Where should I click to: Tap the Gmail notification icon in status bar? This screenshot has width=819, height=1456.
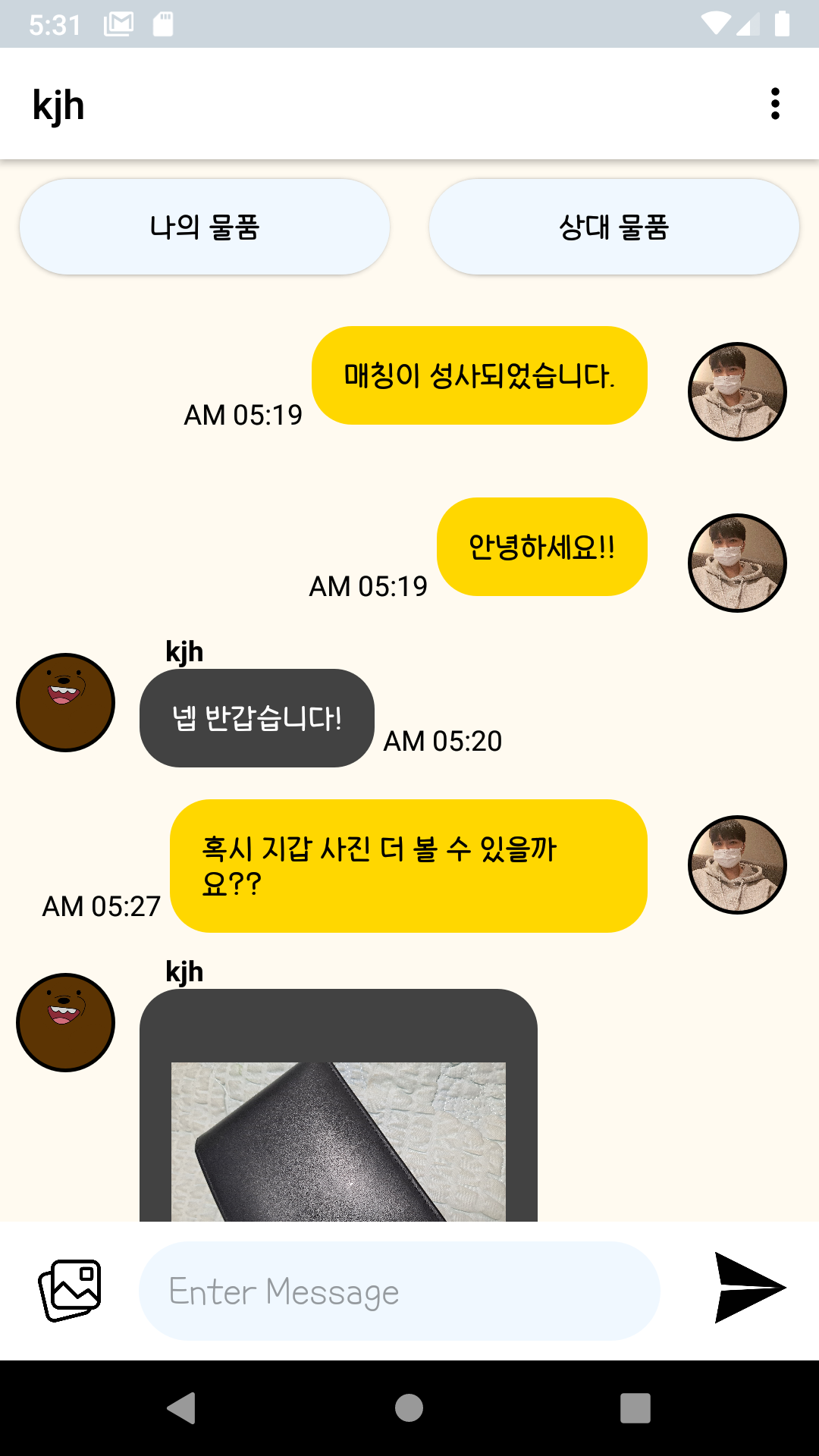(118, 23)
